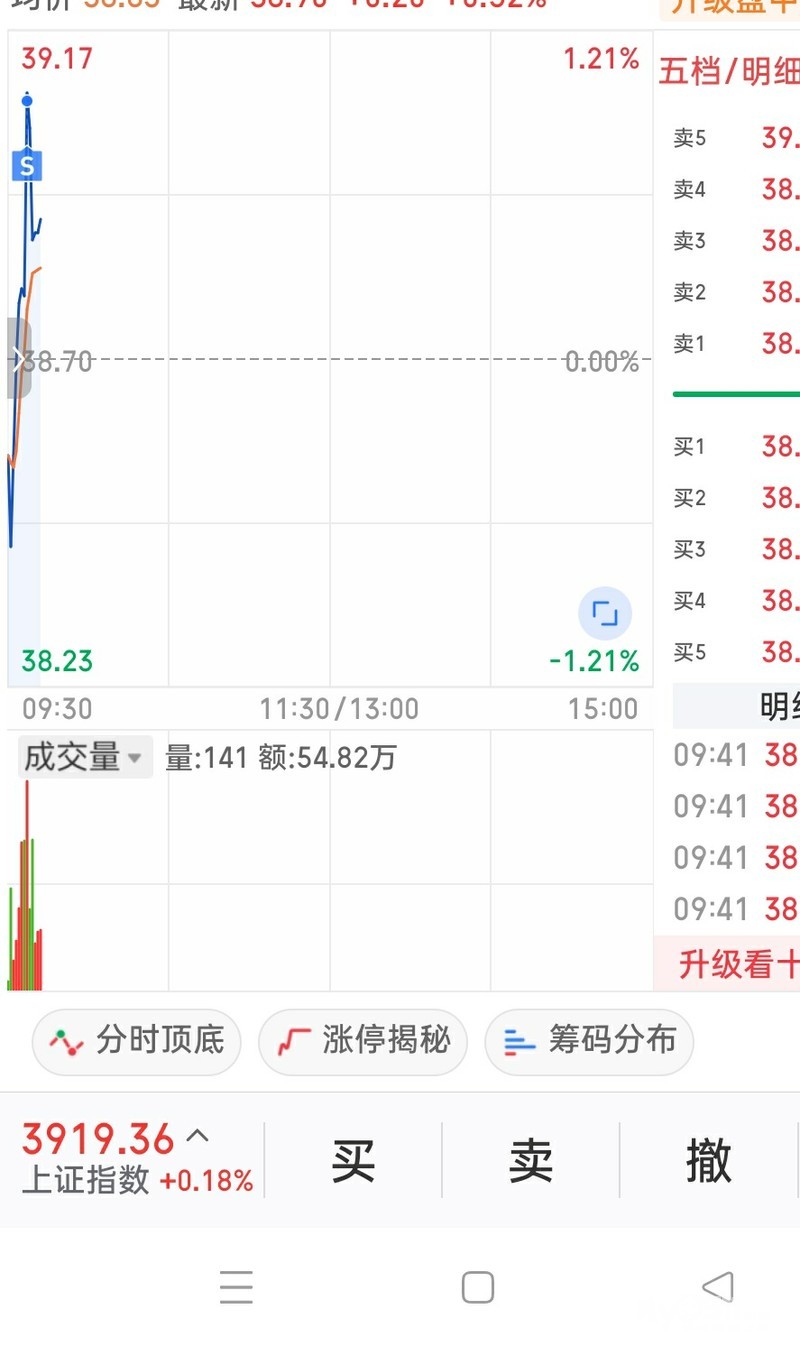Image resolution: width=800 pixels, height=1346 pixels.
Task: Open the 五档/明细 order book tab
Action: click(729, 72)
